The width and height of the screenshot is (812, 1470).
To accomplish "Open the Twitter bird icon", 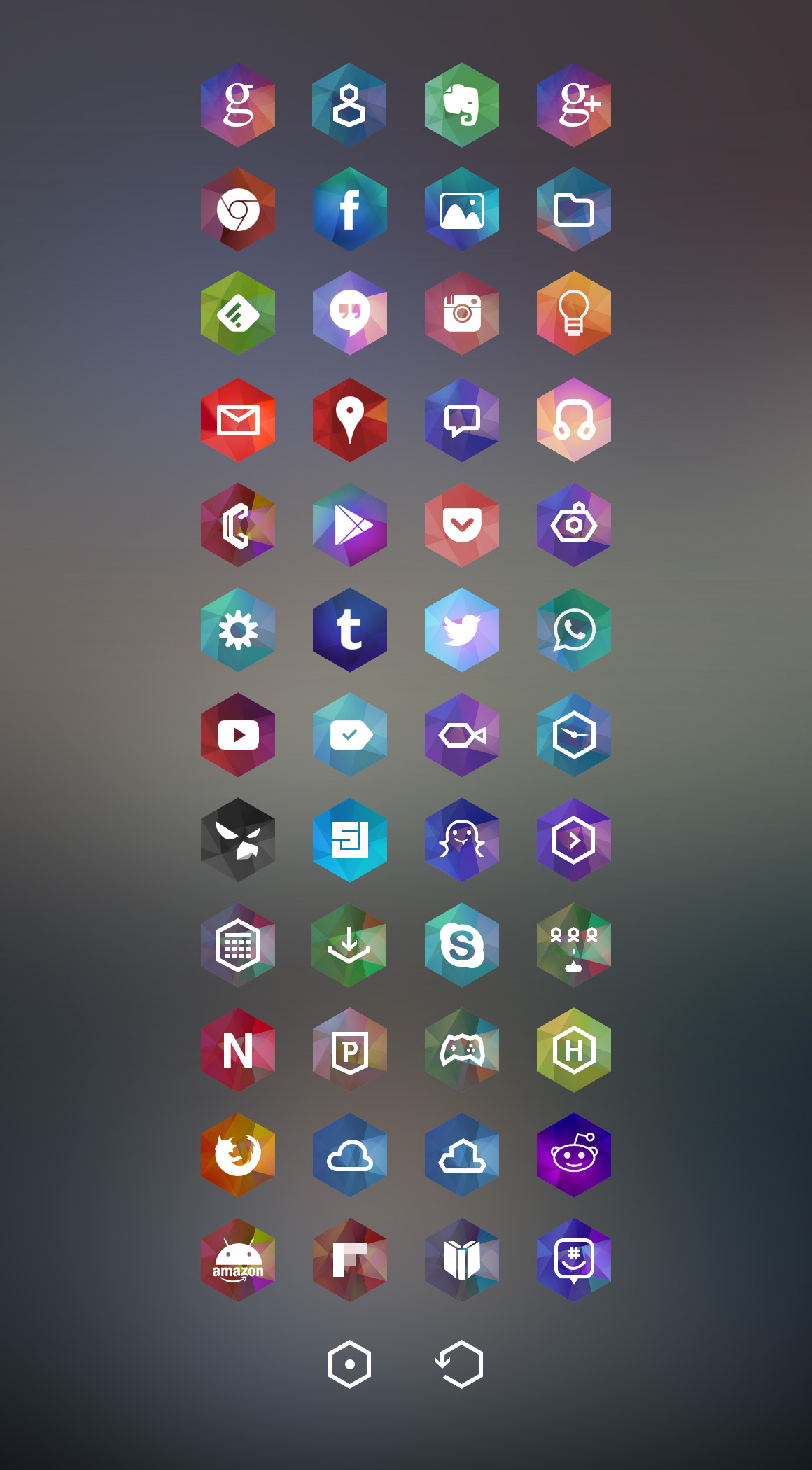I will pos(462,630).
